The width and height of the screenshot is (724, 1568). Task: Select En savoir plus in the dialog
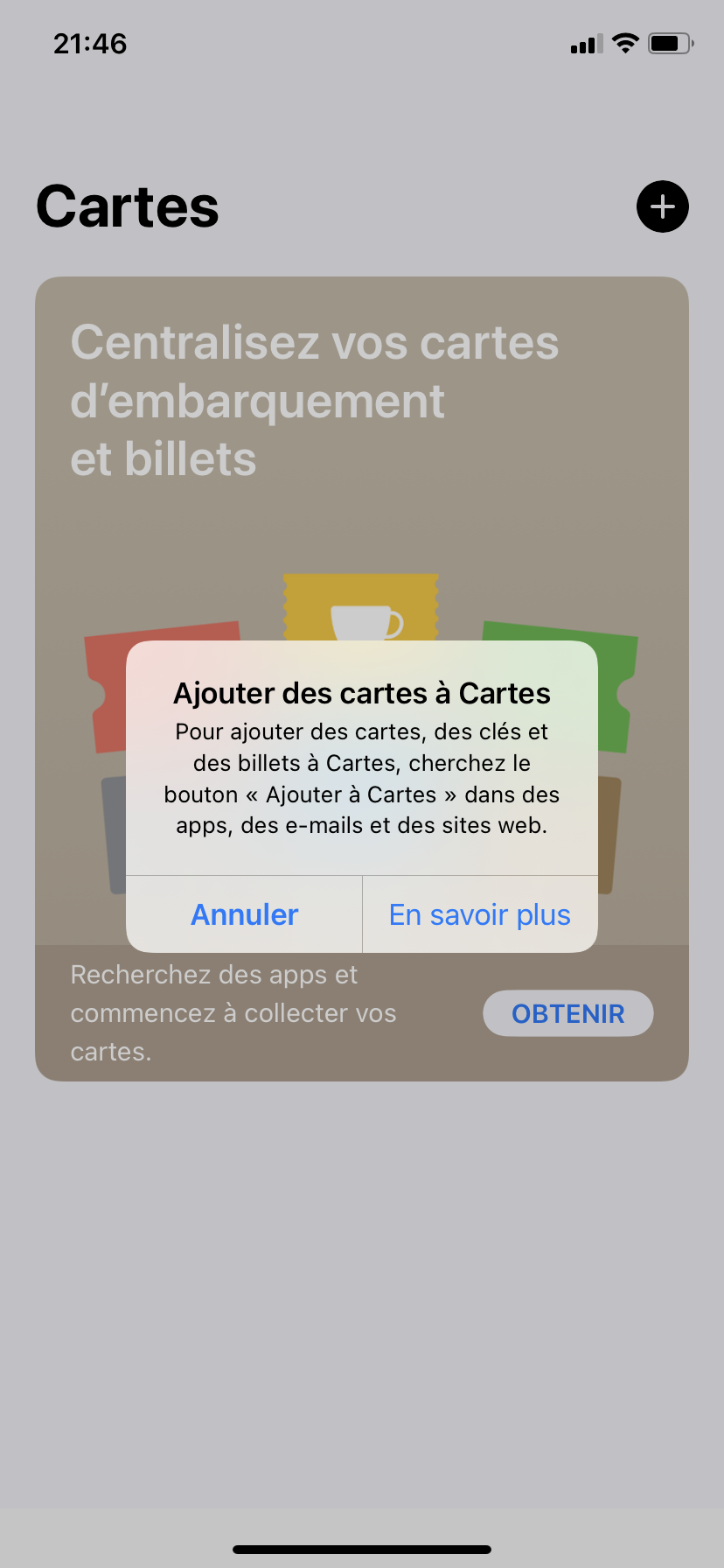[480, 914]
